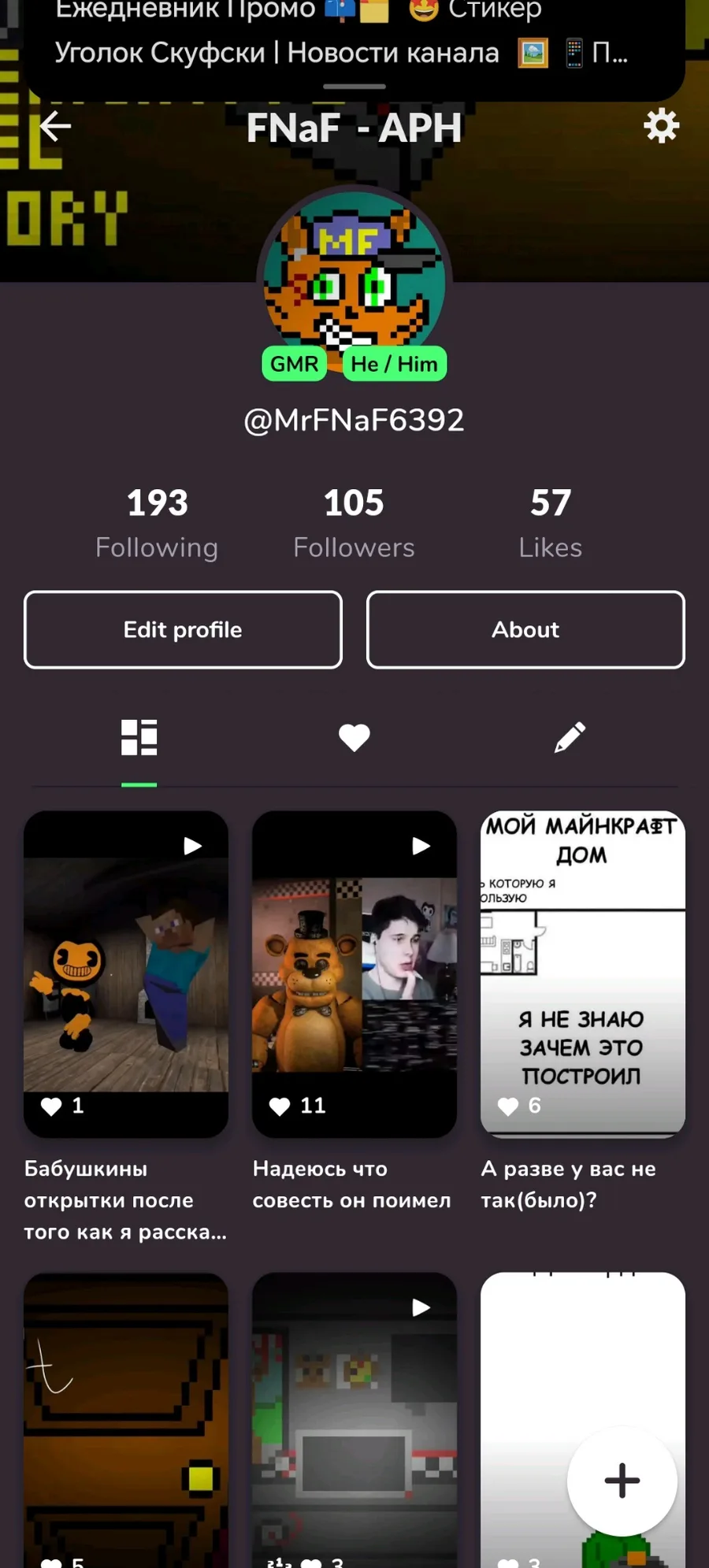Screen dimensions: 709x1568
Task: Switch to the liked heart tab
Action: coord(354,737)
